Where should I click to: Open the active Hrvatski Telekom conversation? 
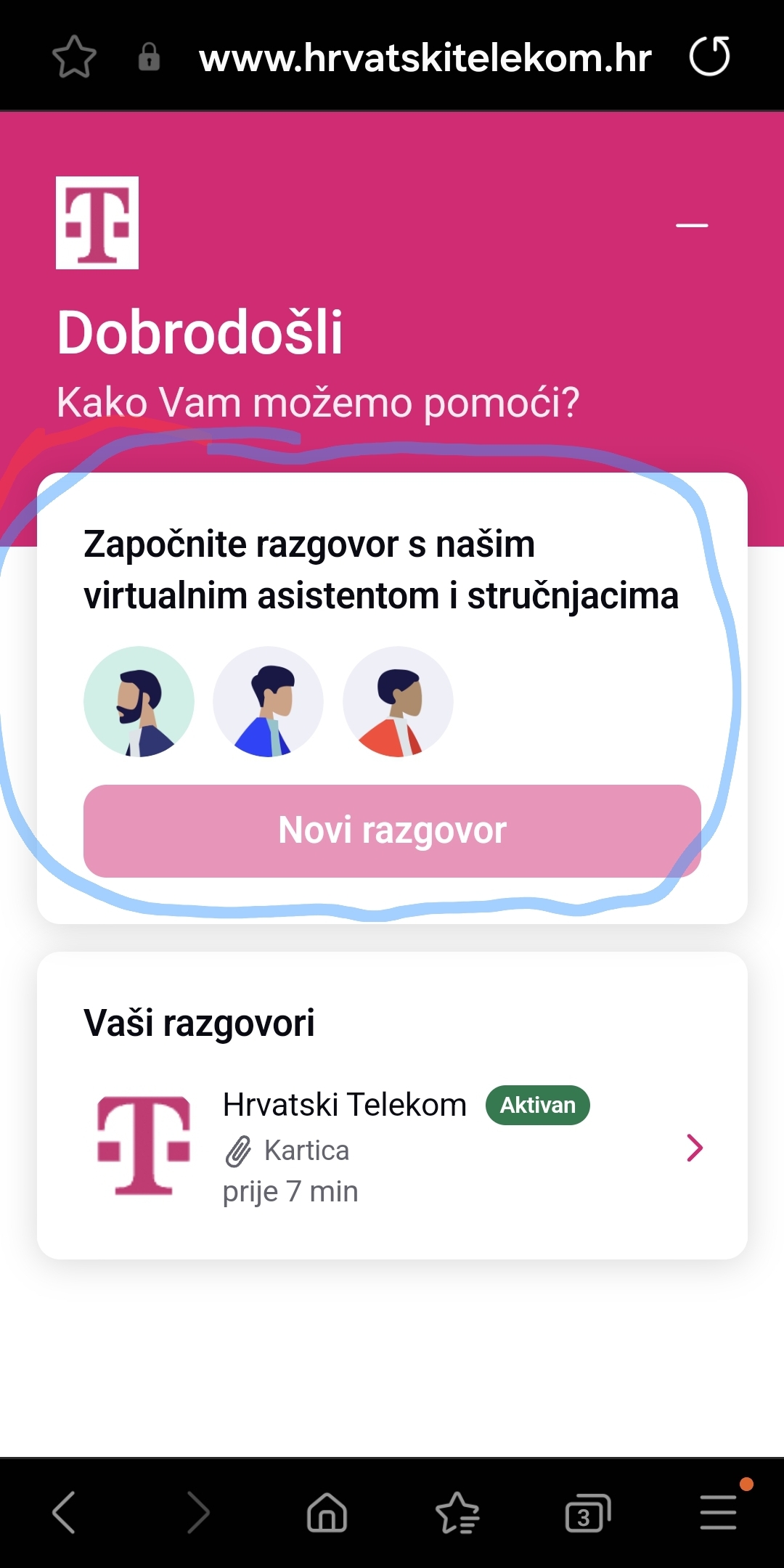pos(392,1147)
